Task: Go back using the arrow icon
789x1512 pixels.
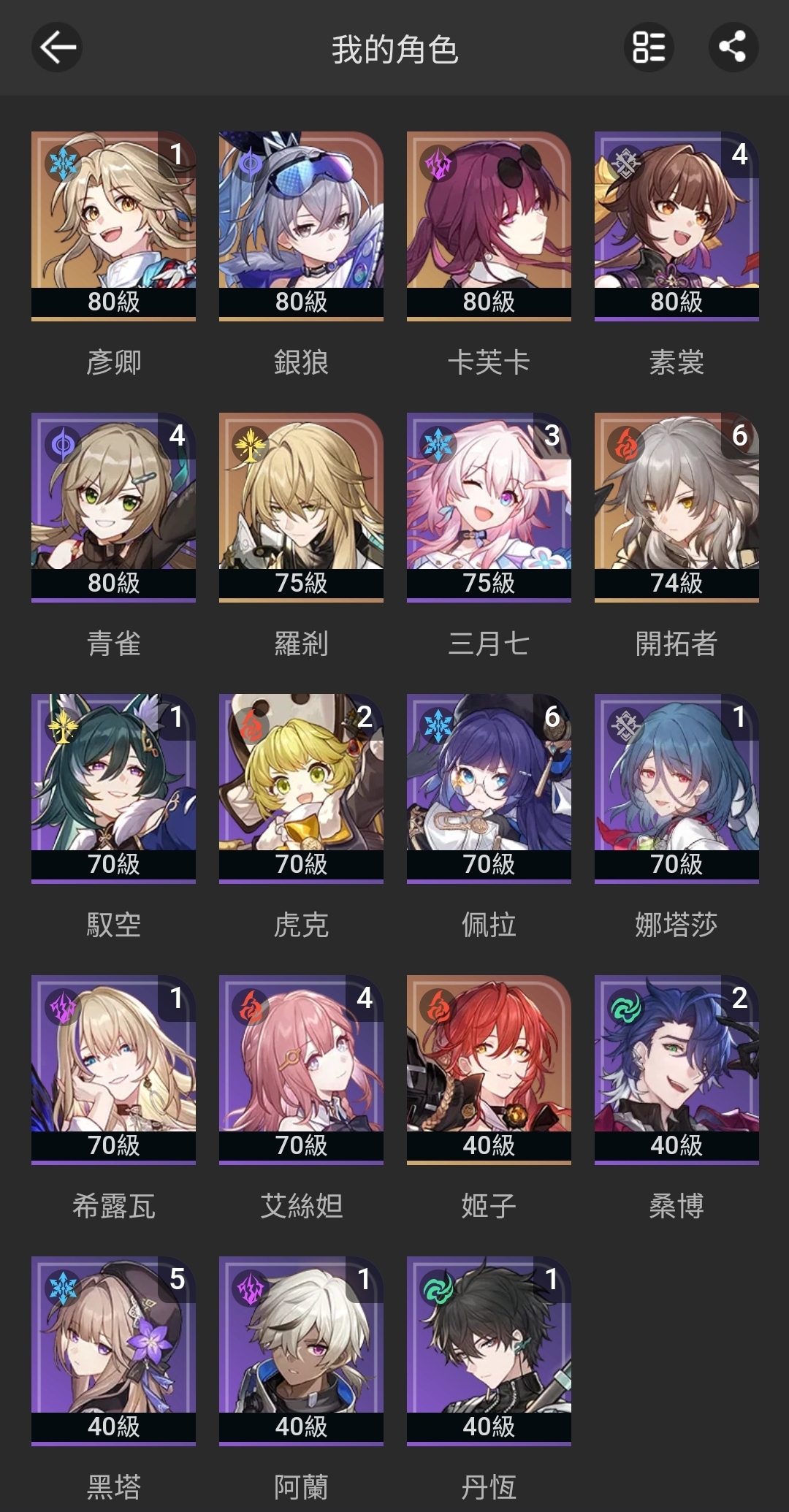Action: (x=57, y=47)
